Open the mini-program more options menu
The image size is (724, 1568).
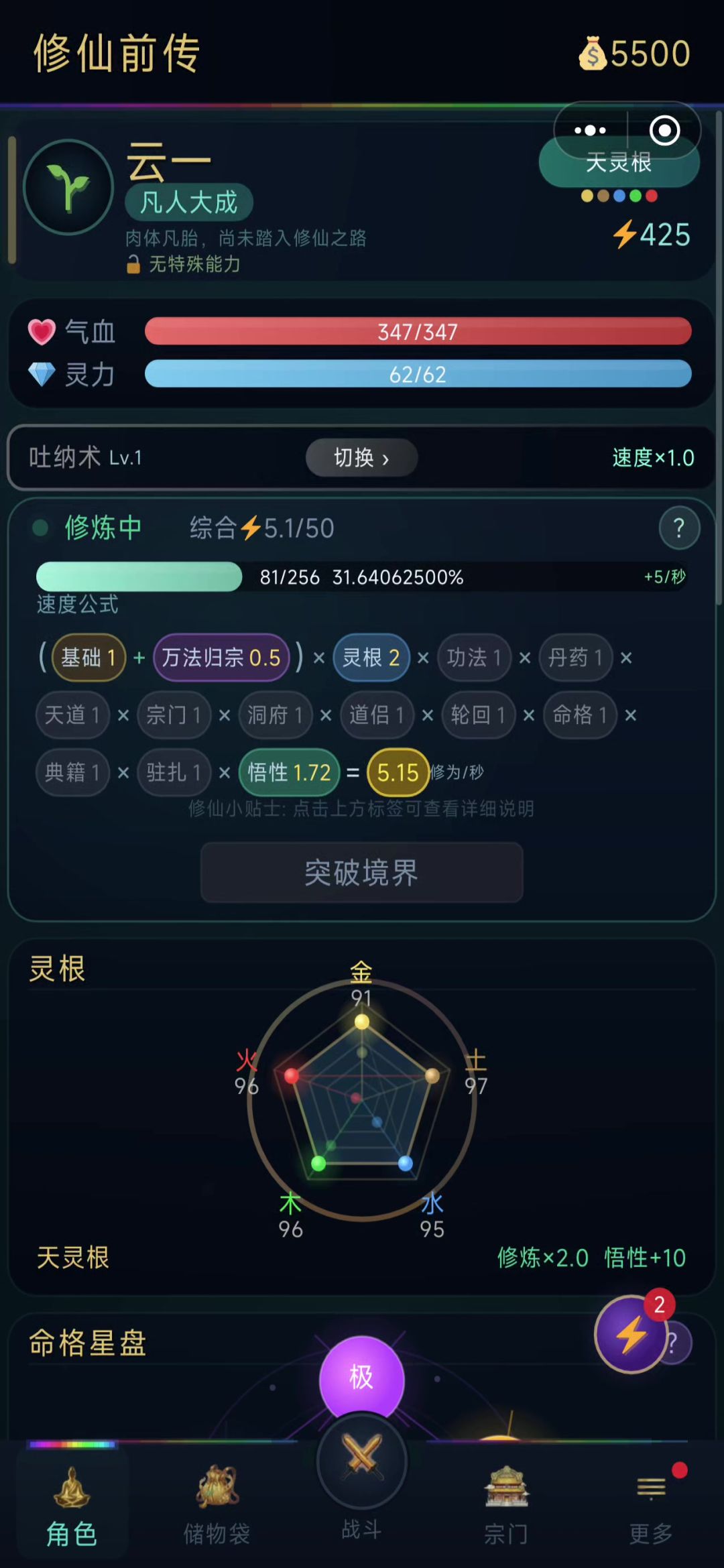click(x=591, y=130)
